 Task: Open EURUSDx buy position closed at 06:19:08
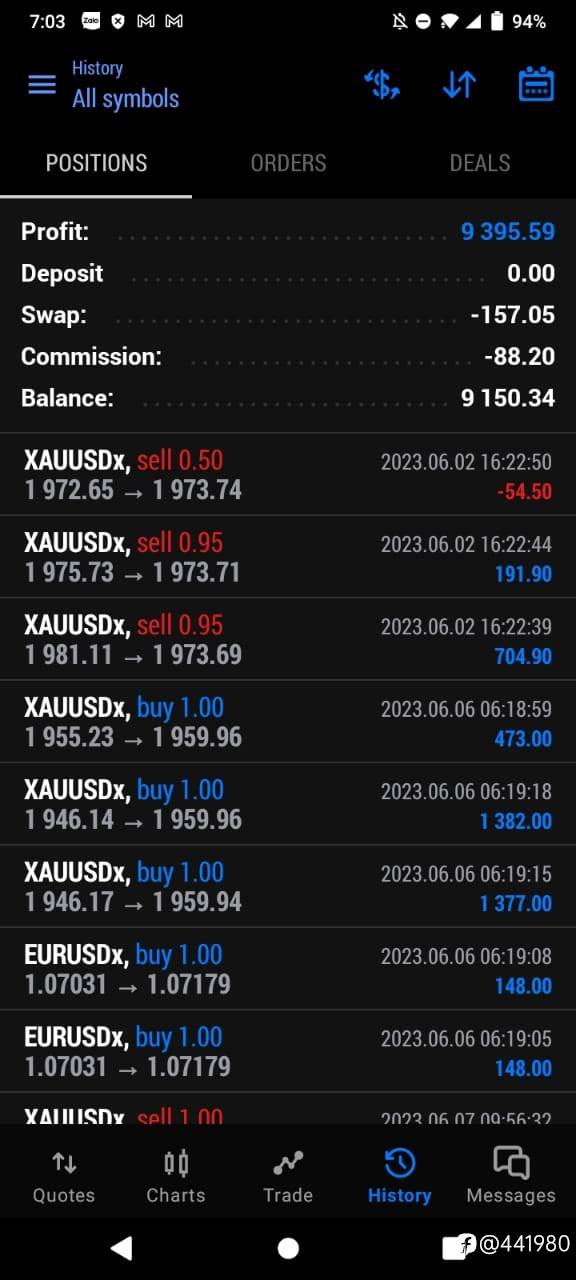coord(288,969)
